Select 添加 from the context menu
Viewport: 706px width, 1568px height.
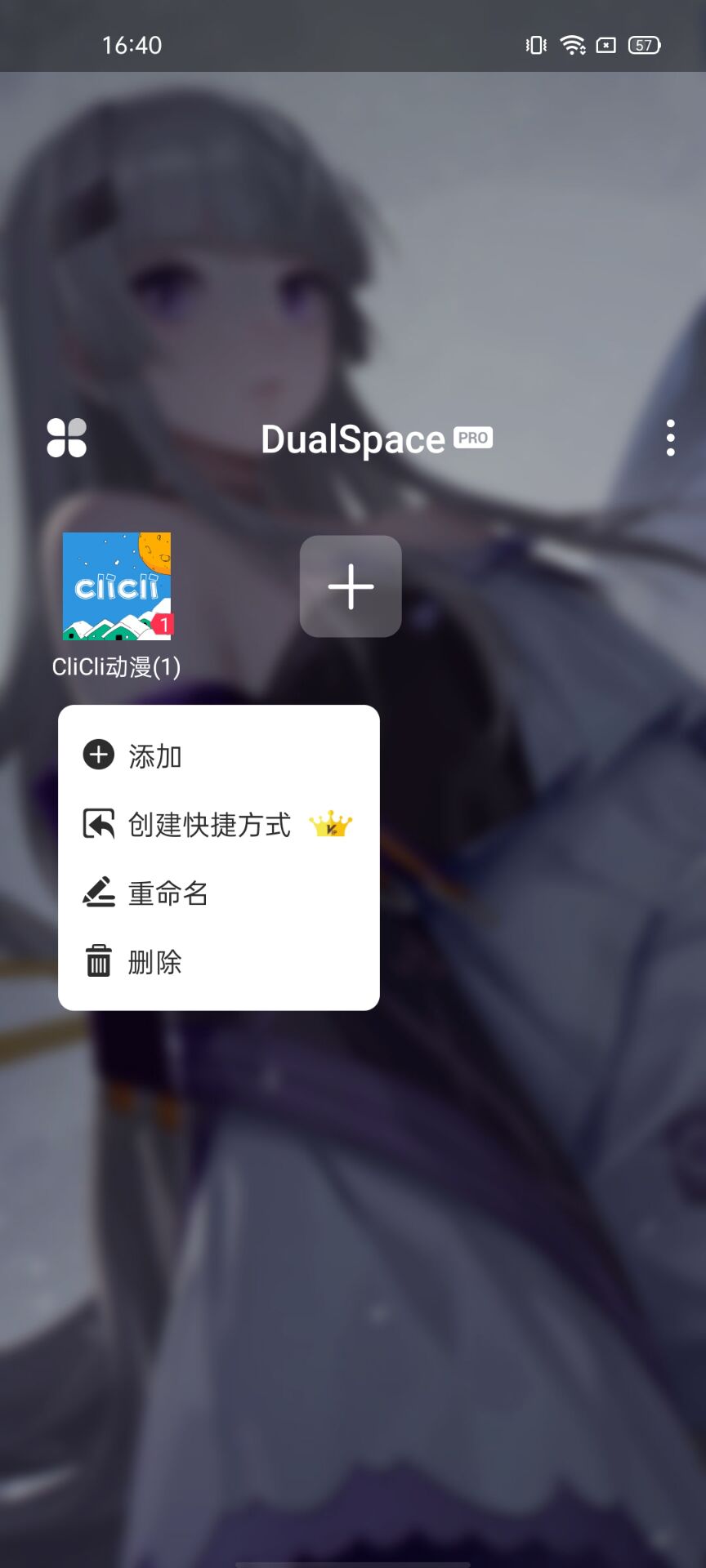pos(155,755)
